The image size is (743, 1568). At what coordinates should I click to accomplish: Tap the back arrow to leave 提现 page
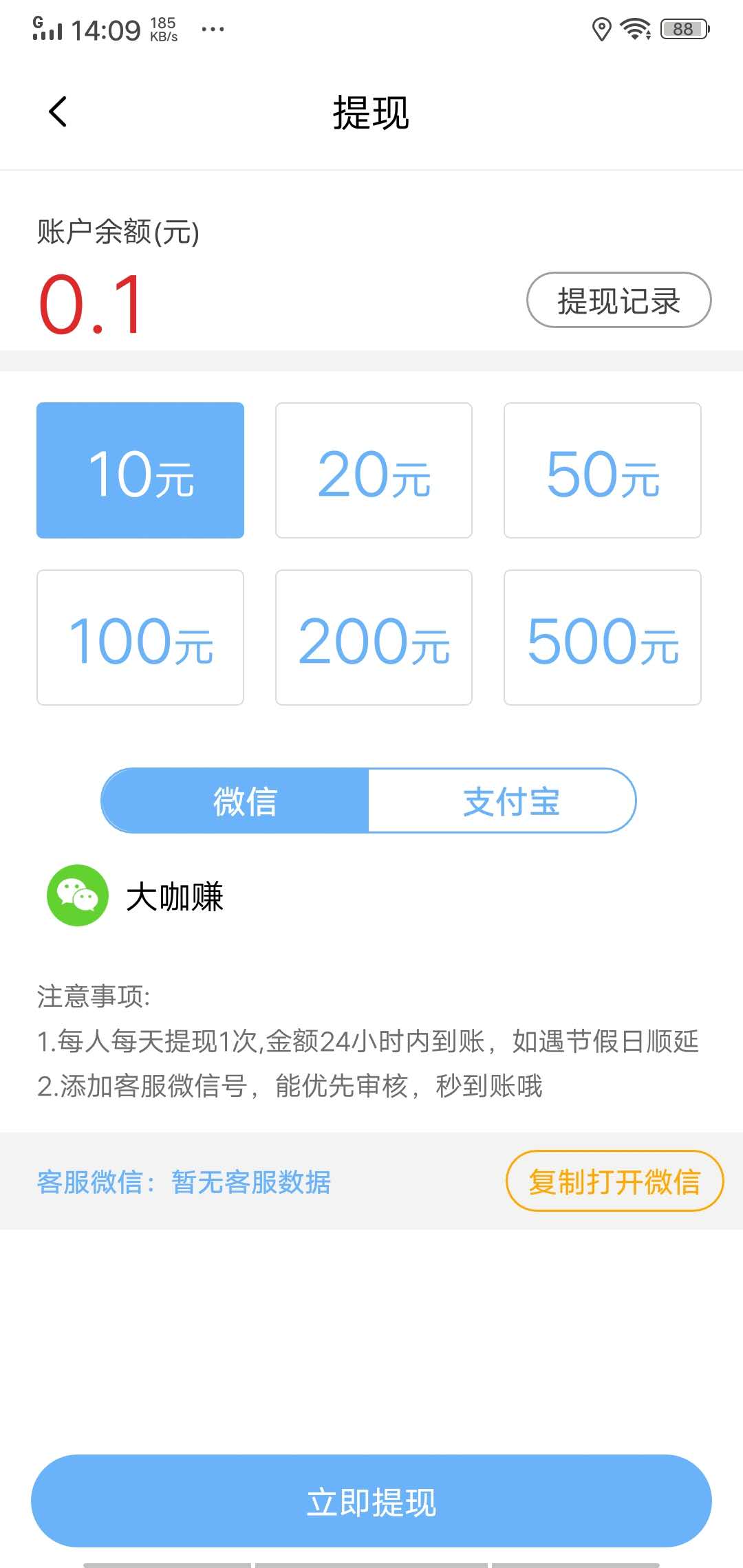point(58,112)
